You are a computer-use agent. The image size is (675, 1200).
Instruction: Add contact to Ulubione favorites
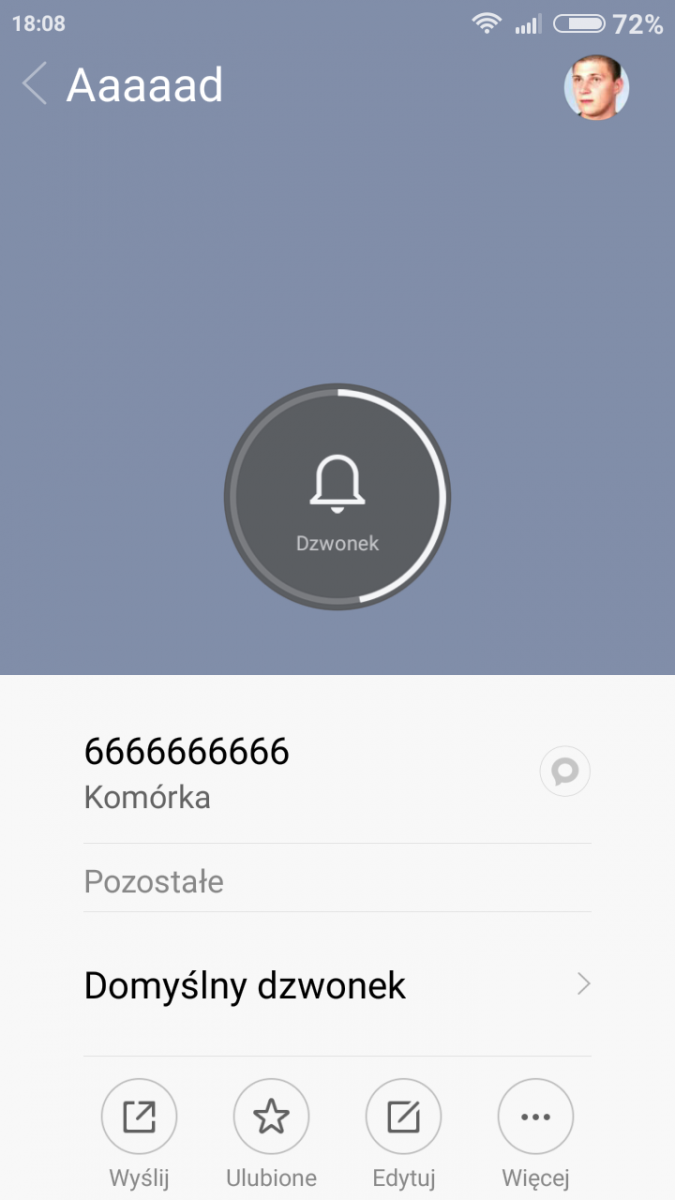click(271, 1117)
